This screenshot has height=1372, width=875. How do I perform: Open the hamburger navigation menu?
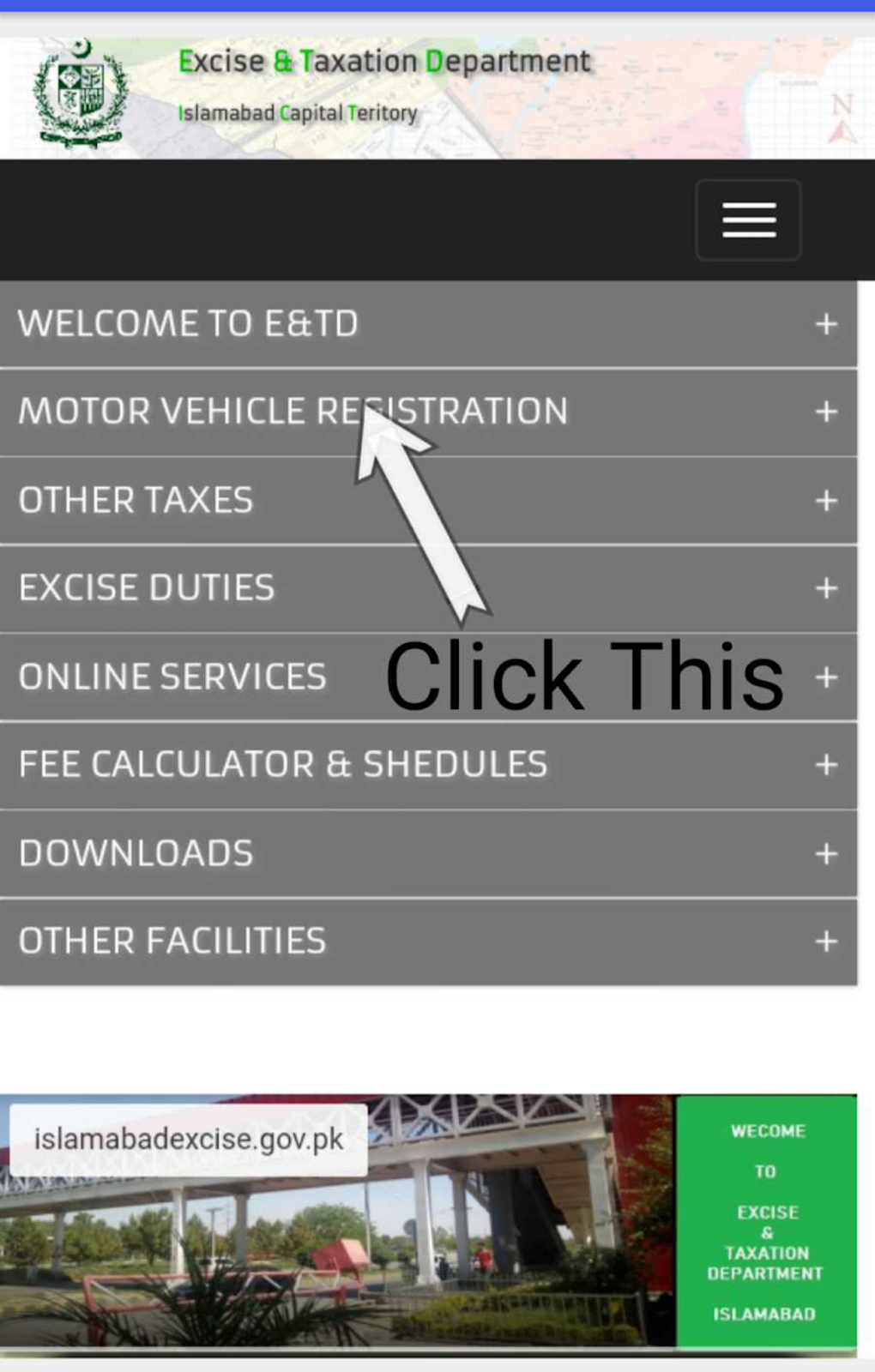point(747,220)
